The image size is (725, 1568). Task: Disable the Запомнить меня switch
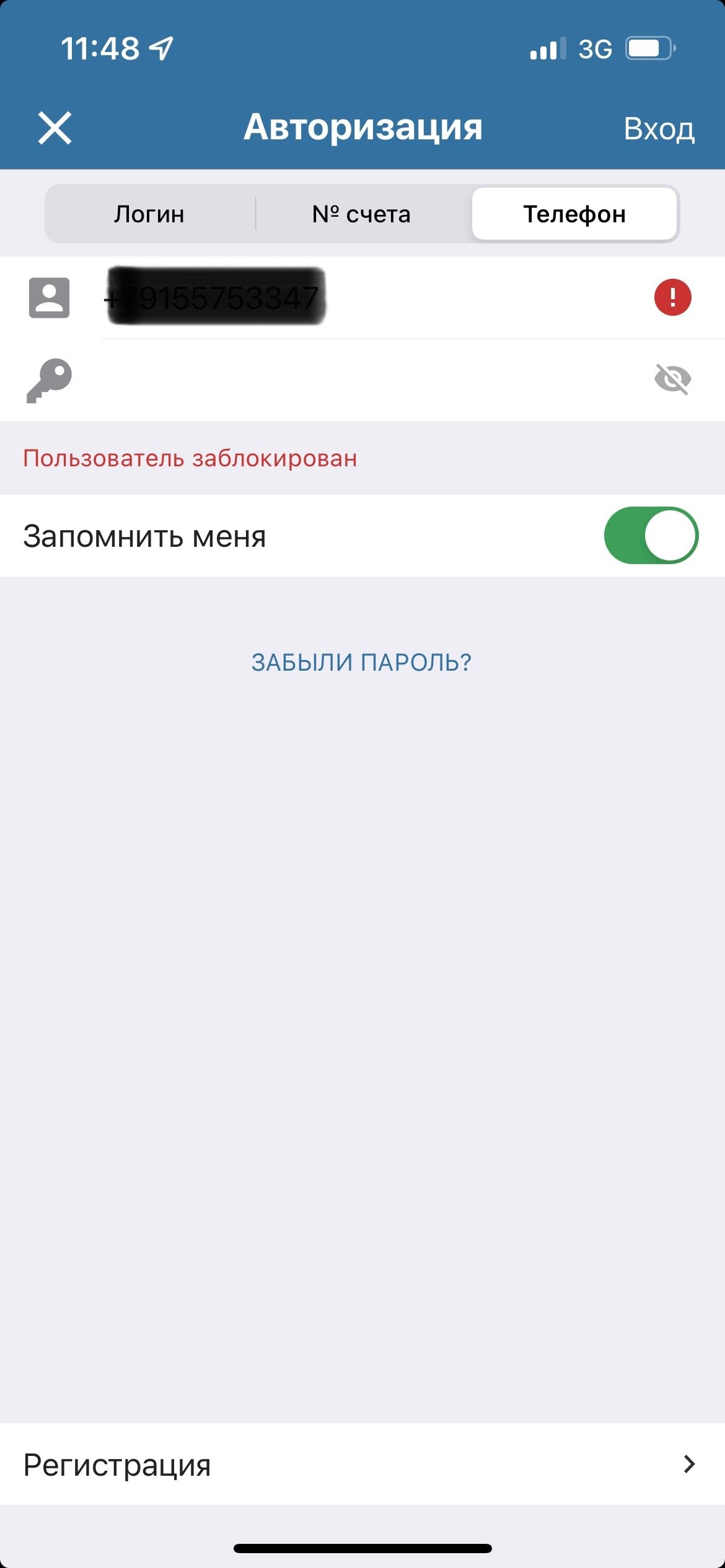tap(651, 536)
